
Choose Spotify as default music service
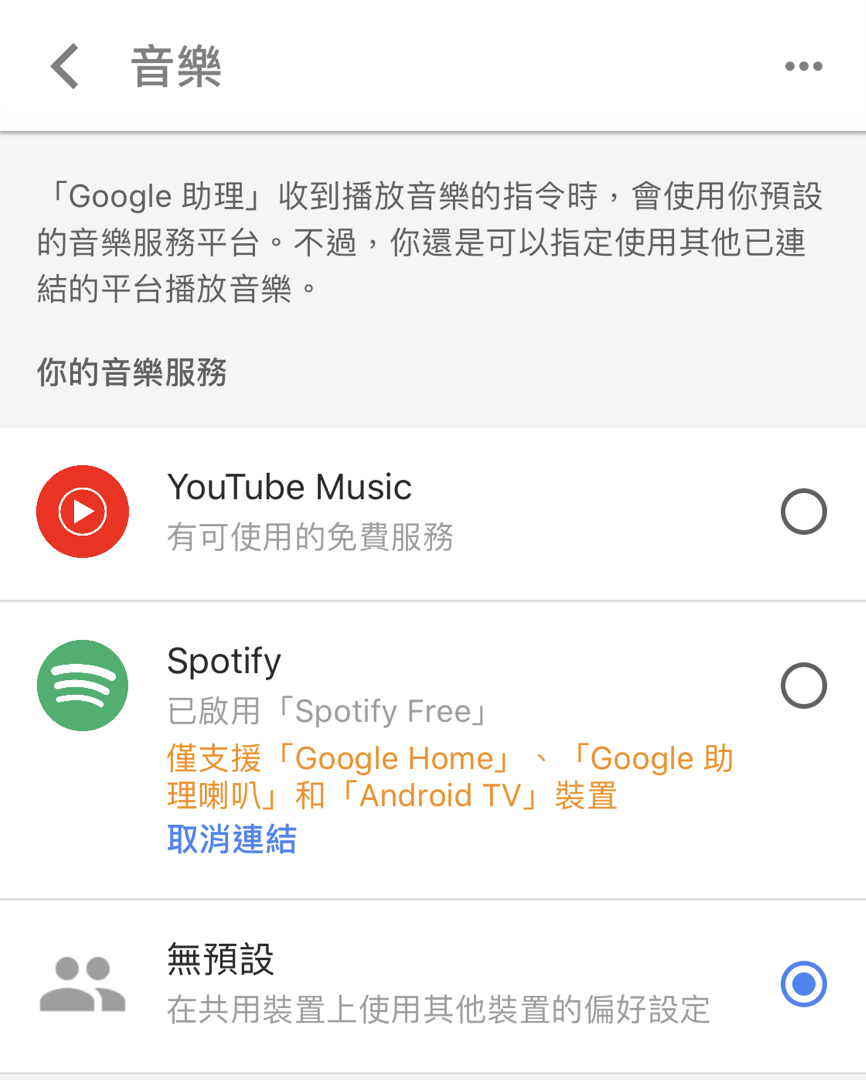pos(803,686)
